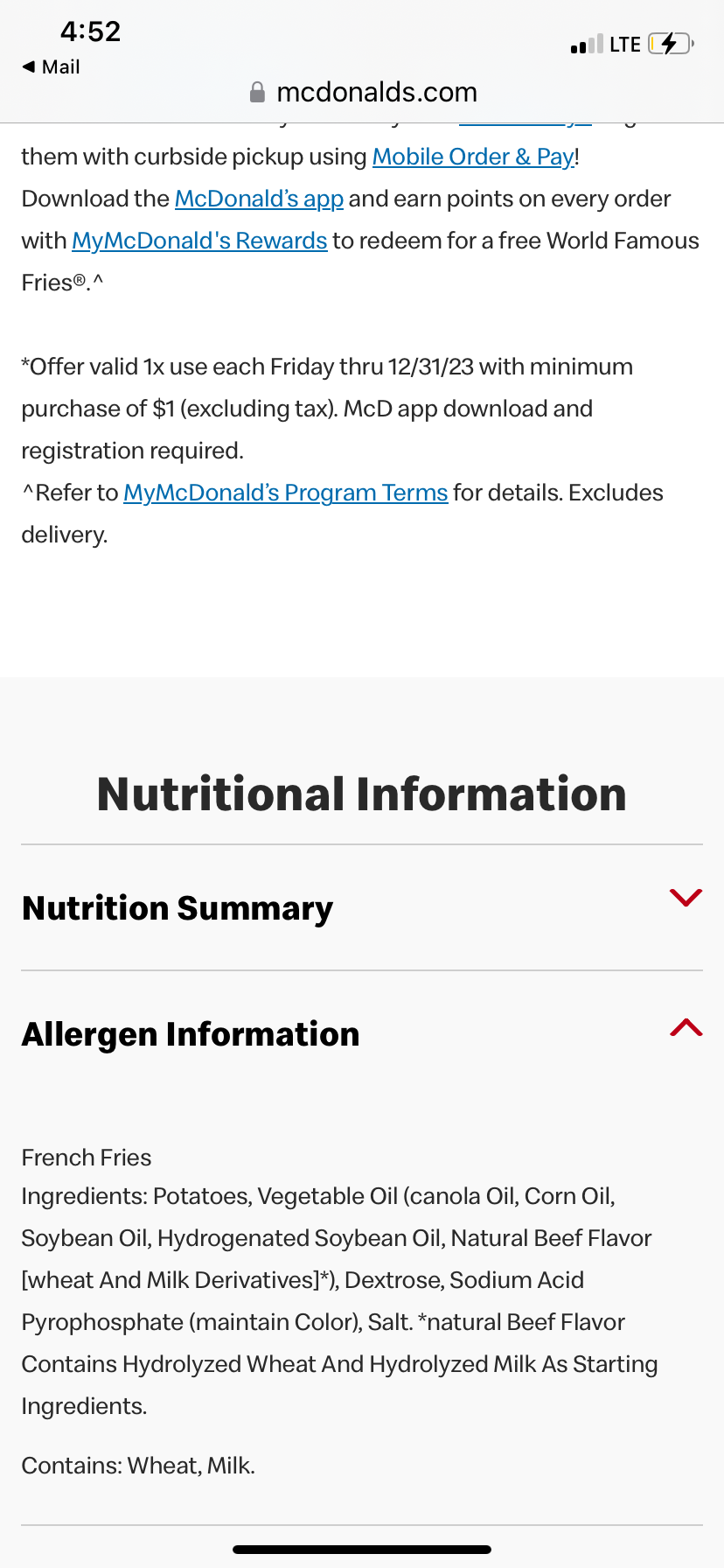This screenshot has height=1568, width=724.
Task: Collapse the Allergen Information section
Action: [x=362, y=1033]
